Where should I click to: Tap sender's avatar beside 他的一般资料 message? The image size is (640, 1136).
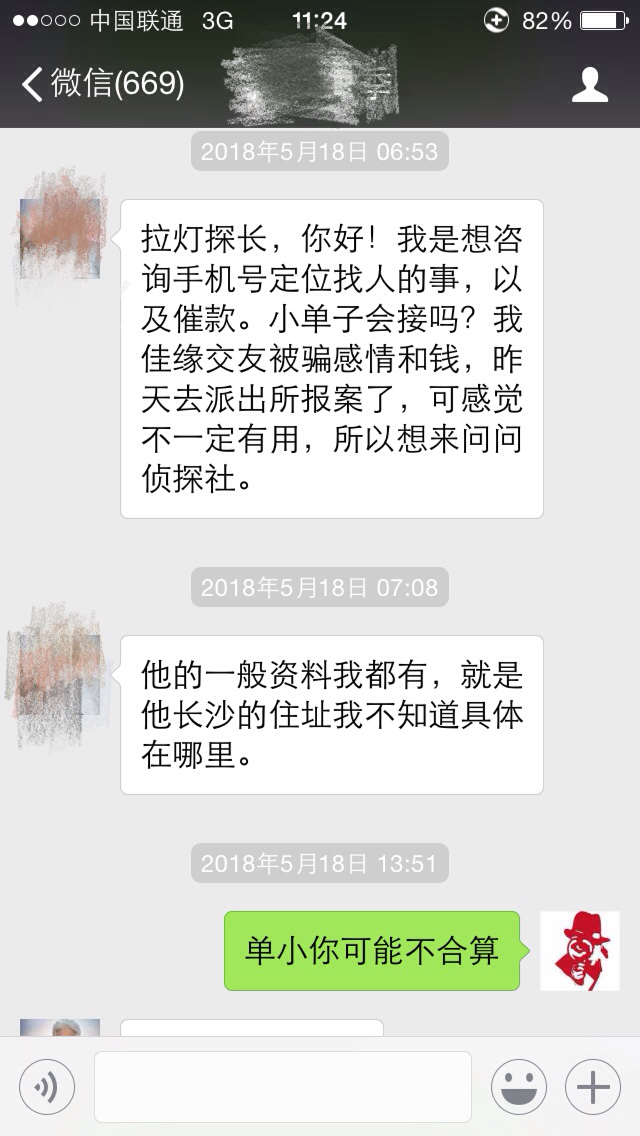pyautogui.click(x=60, y=674)
